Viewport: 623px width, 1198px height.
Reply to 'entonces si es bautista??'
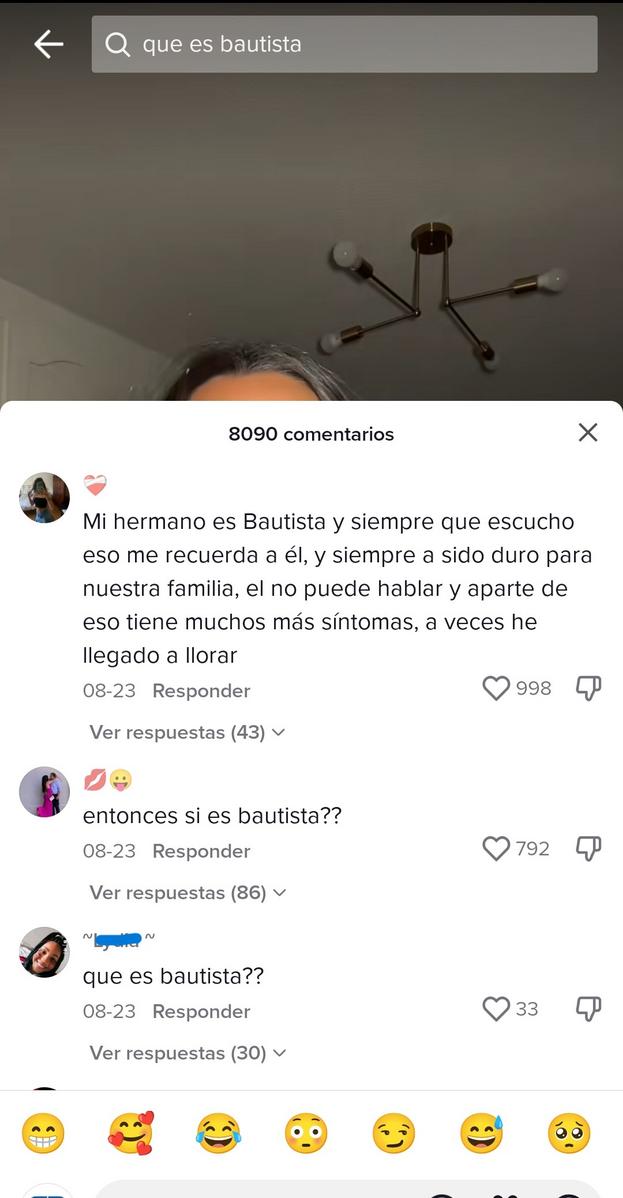(201, 851)
